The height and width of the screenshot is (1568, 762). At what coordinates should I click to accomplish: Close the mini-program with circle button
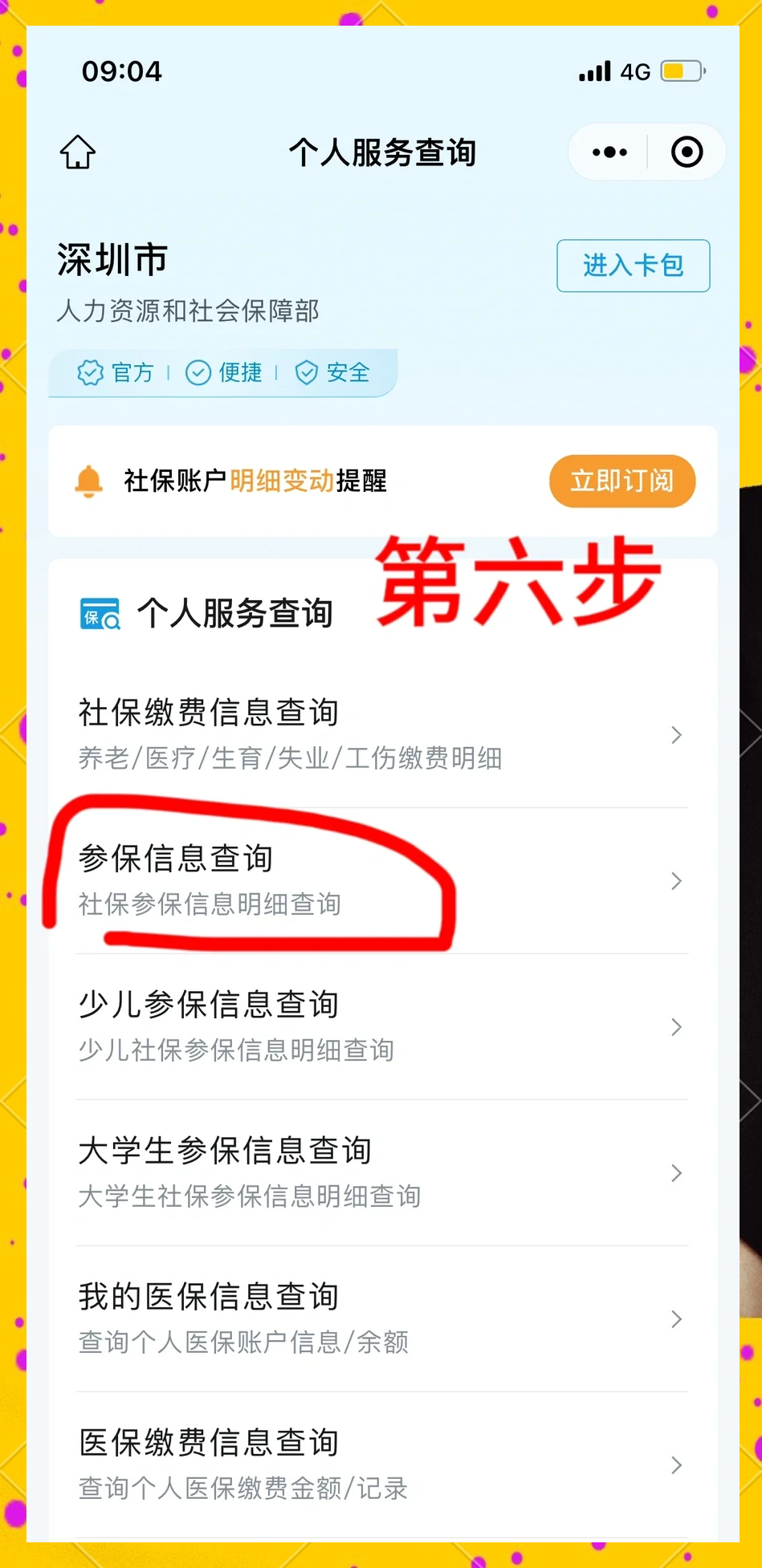(x=687, y=152)
